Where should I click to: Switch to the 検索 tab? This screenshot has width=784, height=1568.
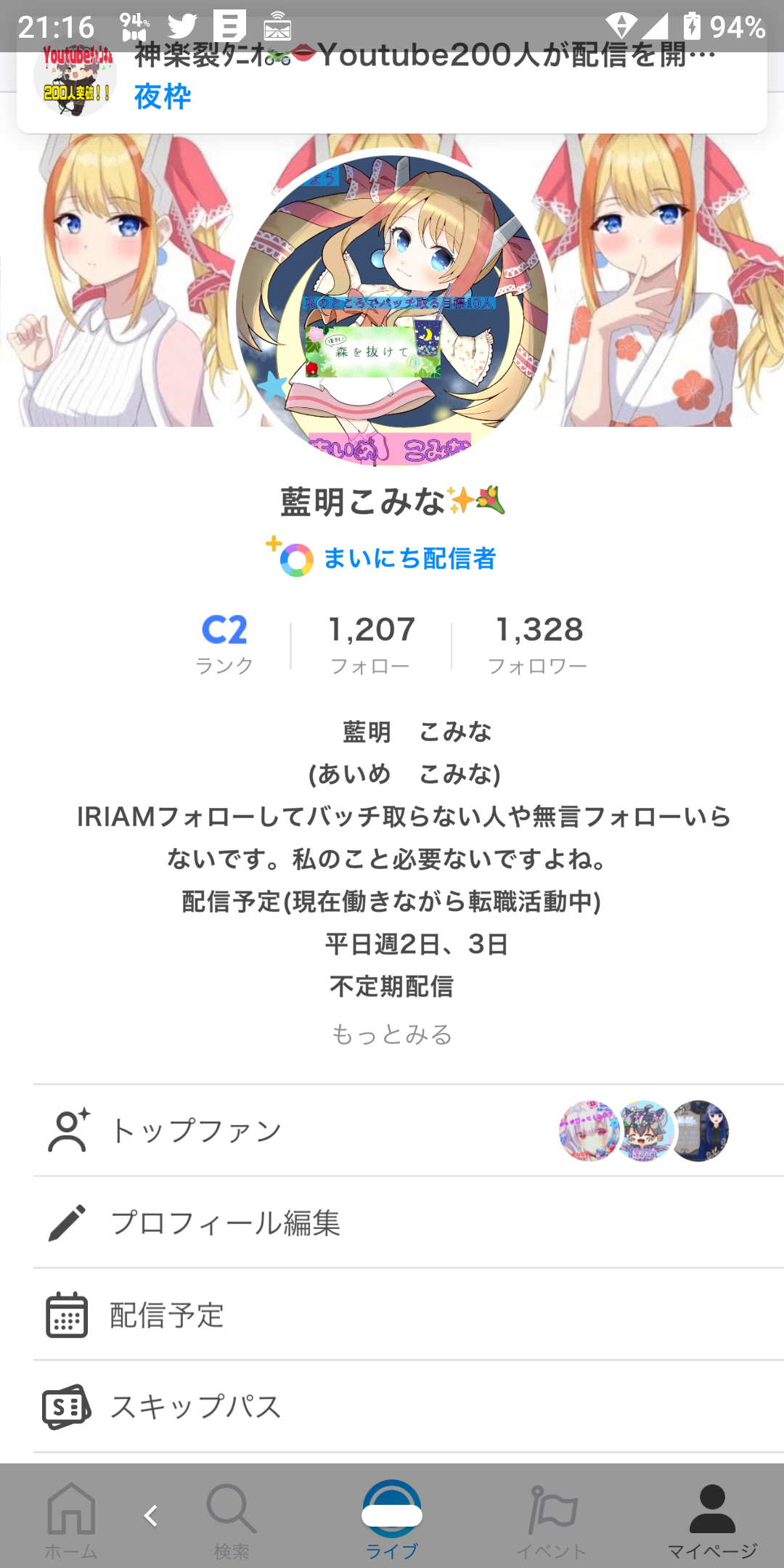tap(232, 1520)
